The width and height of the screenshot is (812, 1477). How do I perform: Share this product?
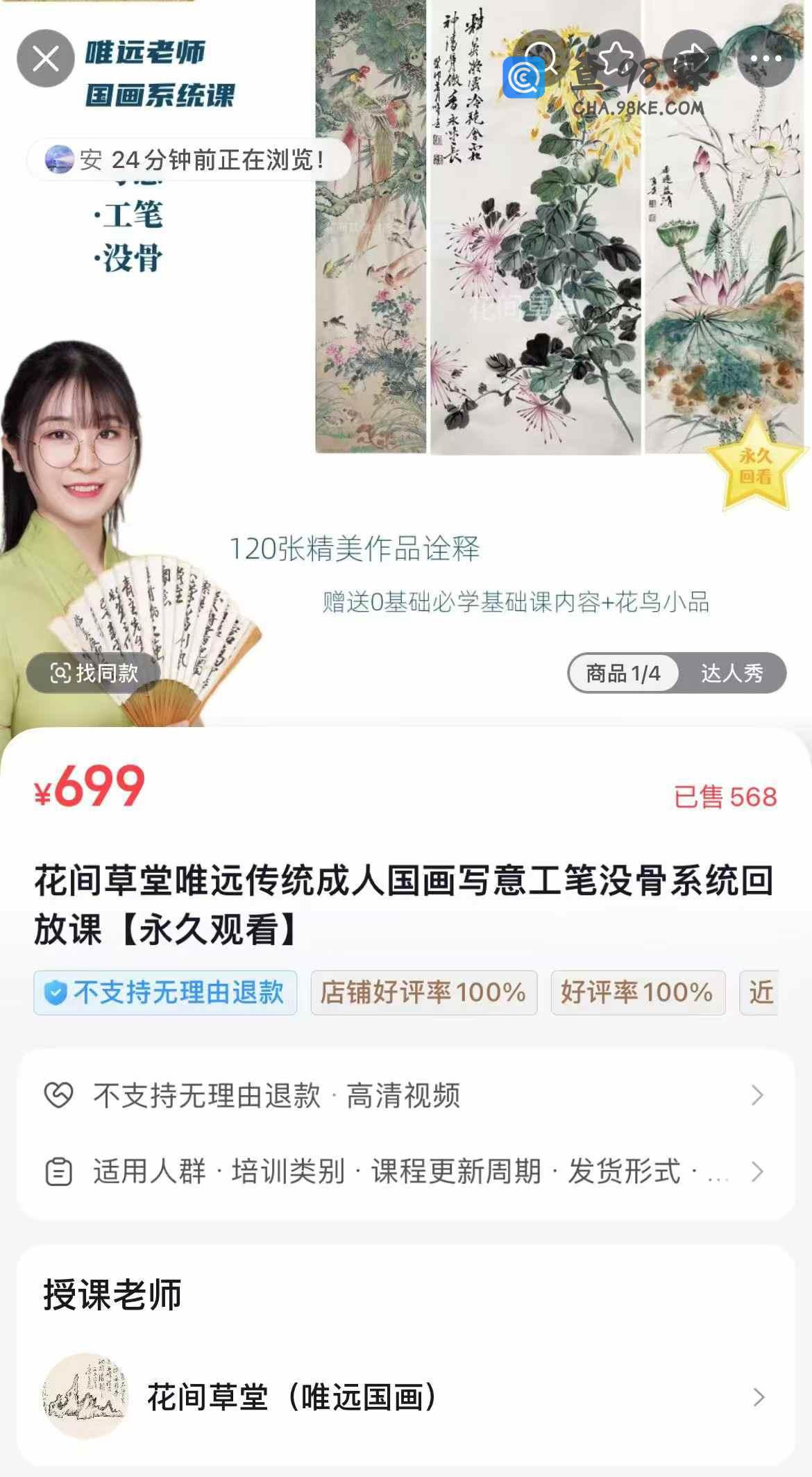tap(692, 58)
